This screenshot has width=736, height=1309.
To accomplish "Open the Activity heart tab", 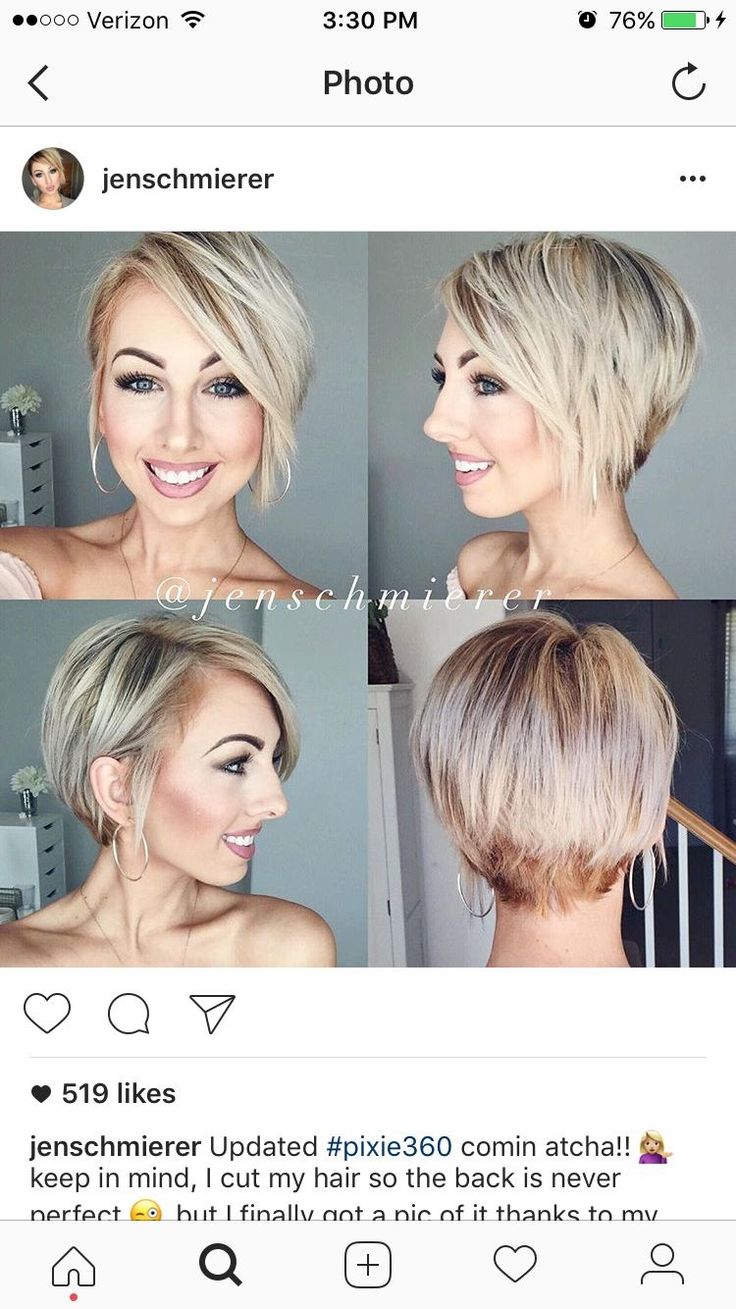I will click(515, 1265).
